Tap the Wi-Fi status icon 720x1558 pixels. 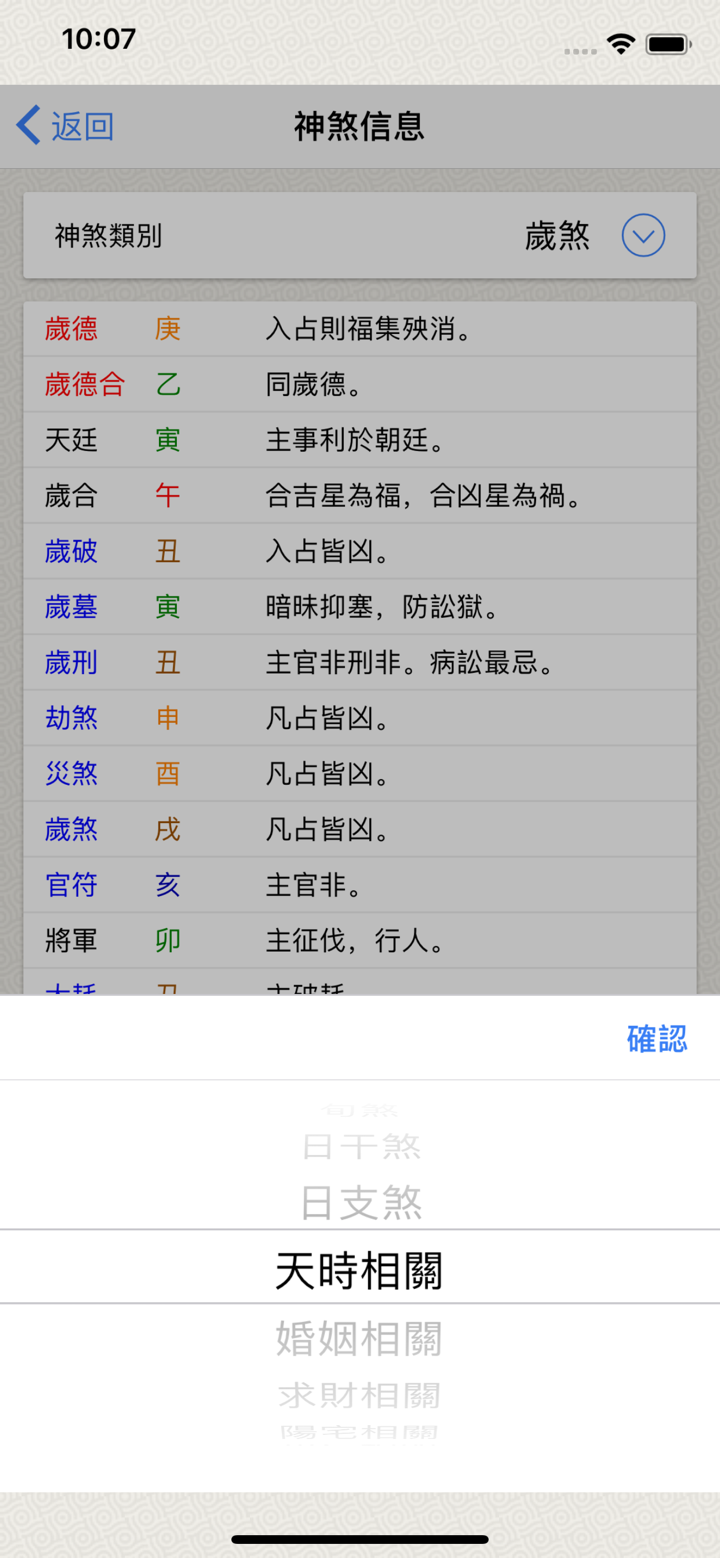tap(620, 43)
